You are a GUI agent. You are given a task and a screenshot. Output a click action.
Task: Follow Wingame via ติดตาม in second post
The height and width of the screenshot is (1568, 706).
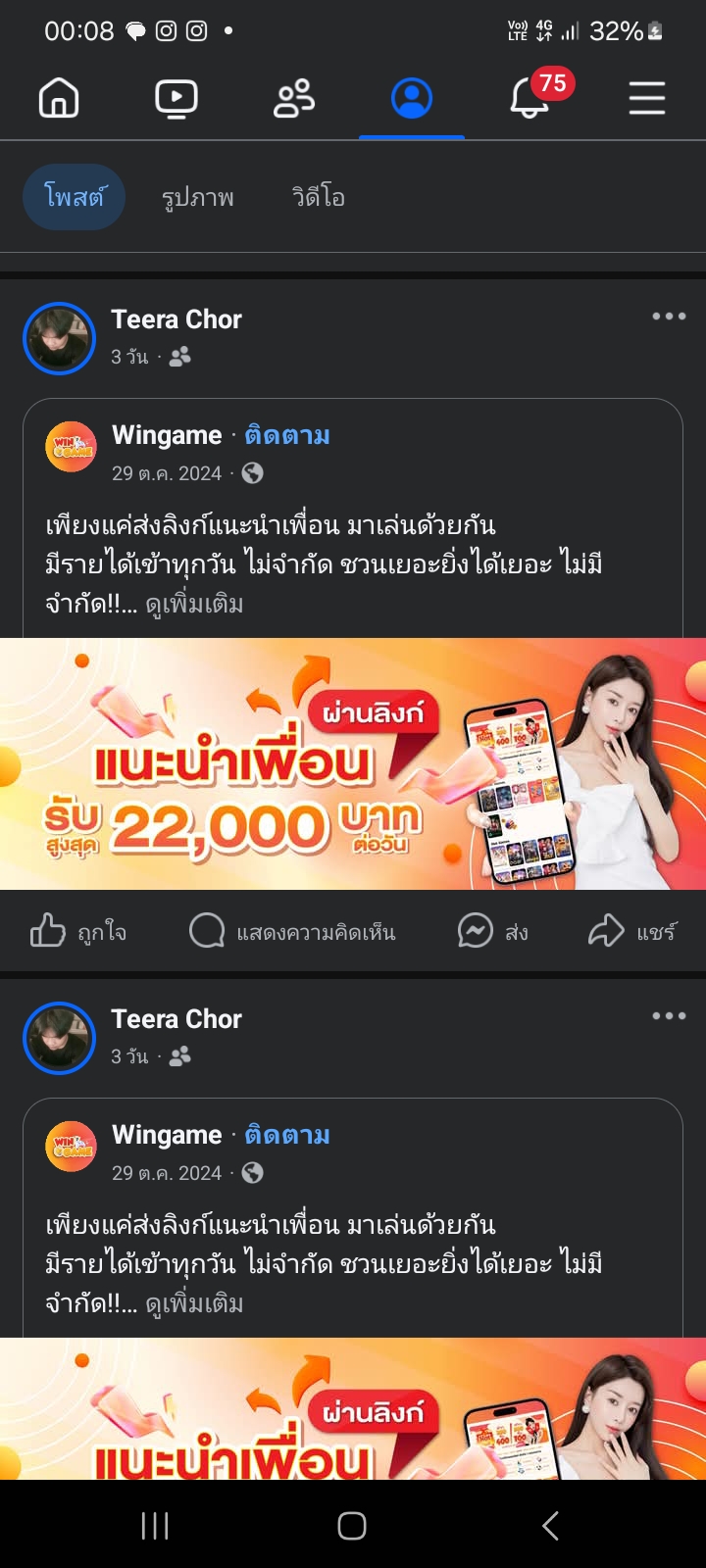pyautogui.click(x=287, y=1135)
